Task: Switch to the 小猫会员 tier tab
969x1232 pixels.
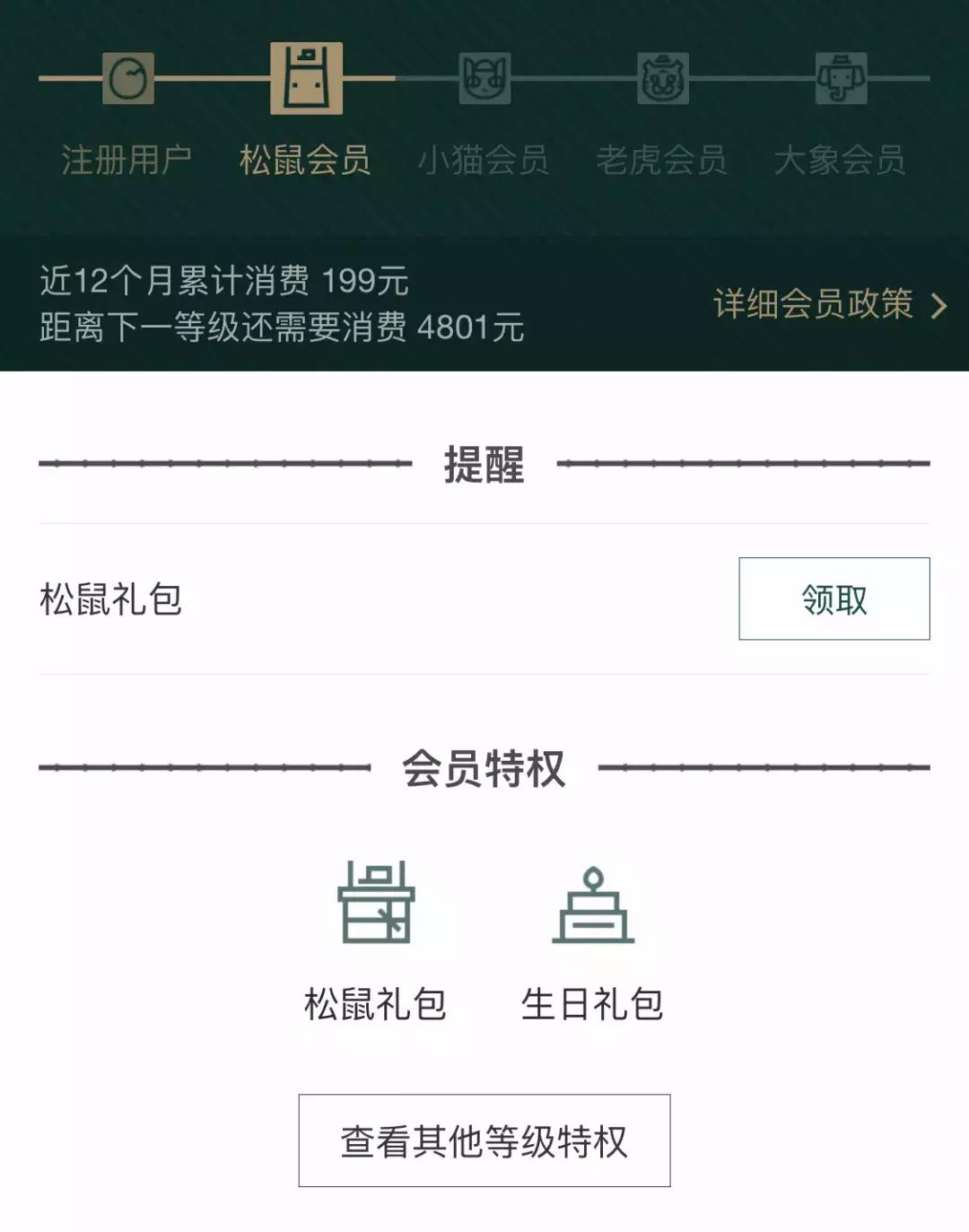Action: click(486, 160)
